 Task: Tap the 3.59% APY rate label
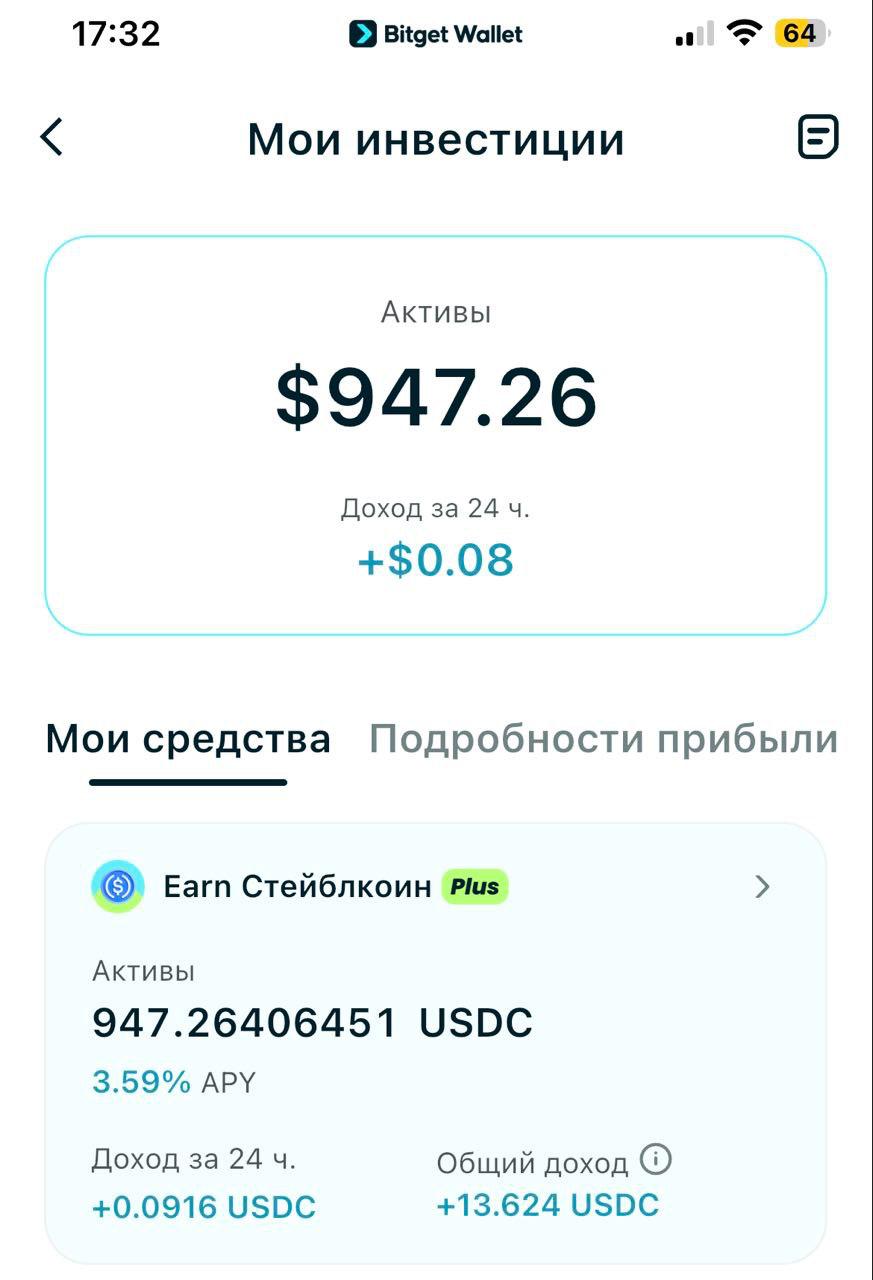click(171, 1081)
